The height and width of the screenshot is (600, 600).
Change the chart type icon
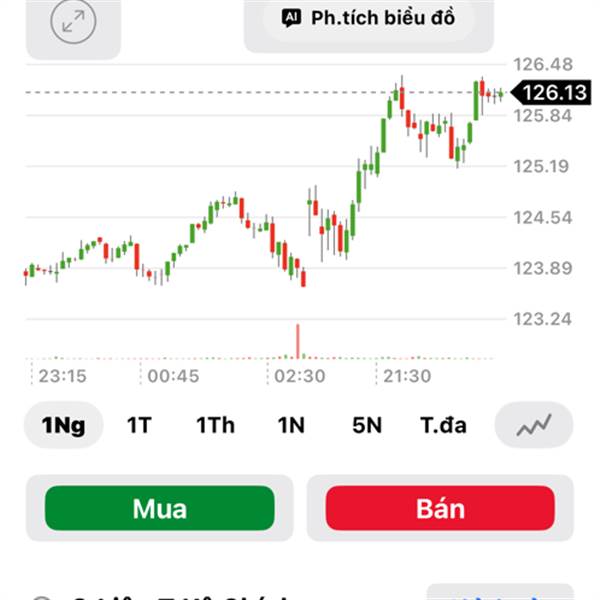click(534, 426)
